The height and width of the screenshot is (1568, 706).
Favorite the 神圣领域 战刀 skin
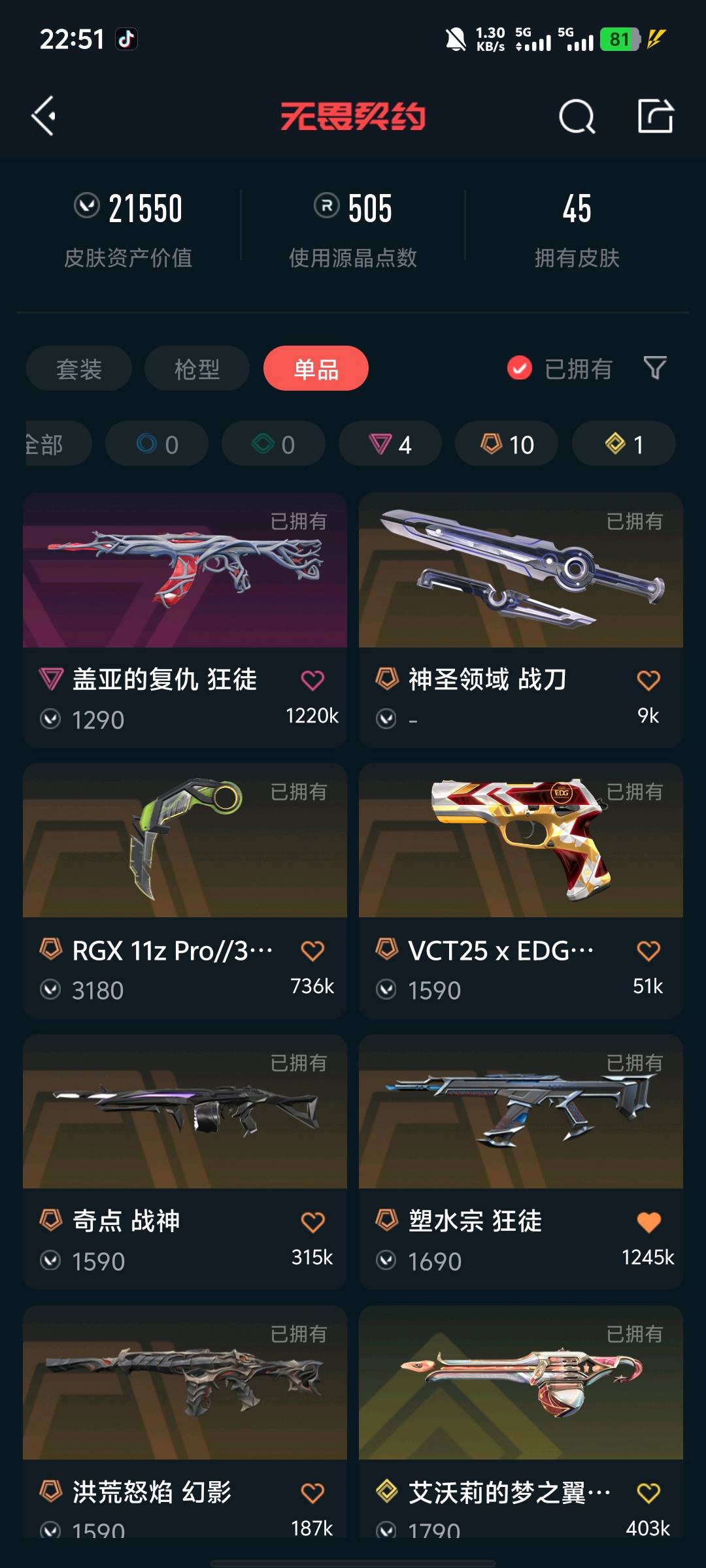coord(648,681)
